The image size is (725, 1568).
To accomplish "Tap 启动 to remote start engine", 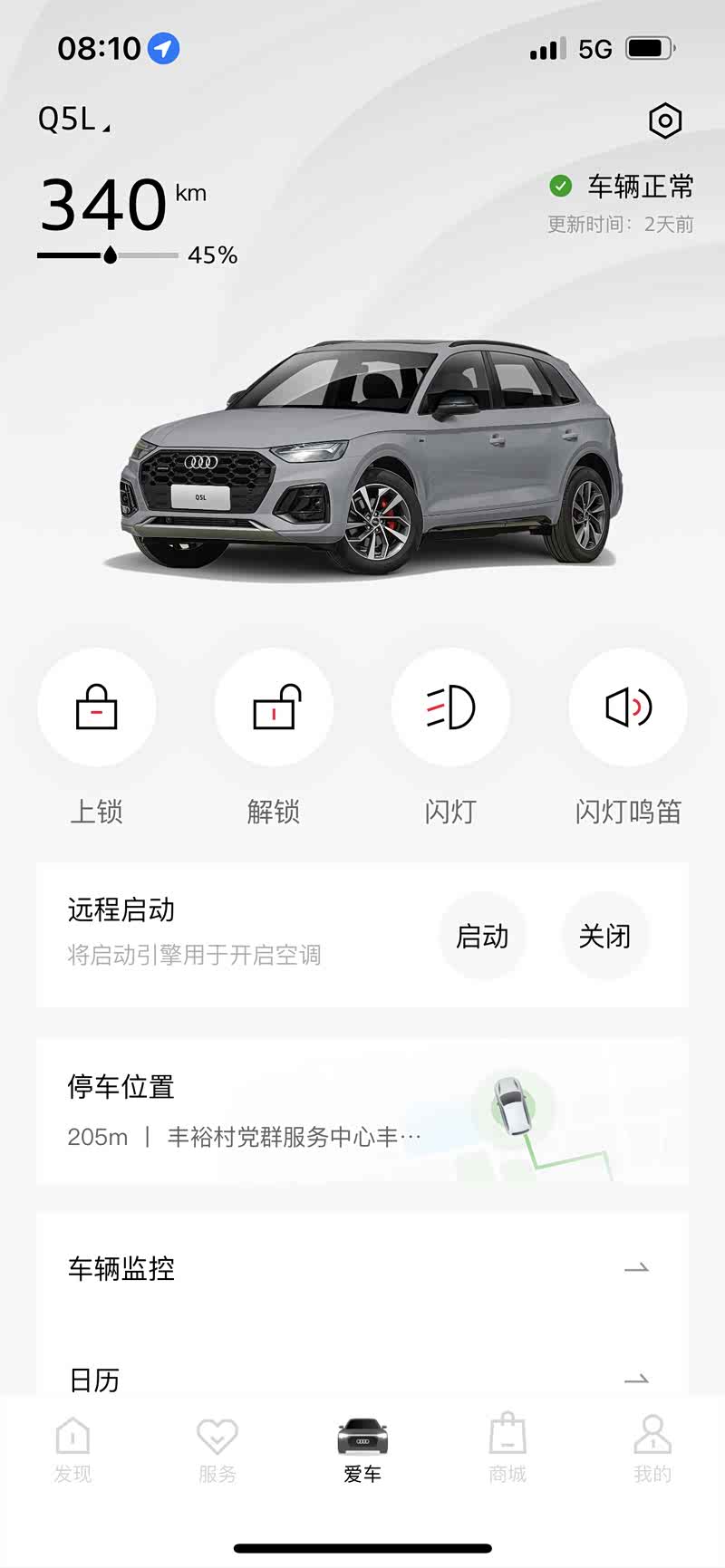I will point(482,936).
